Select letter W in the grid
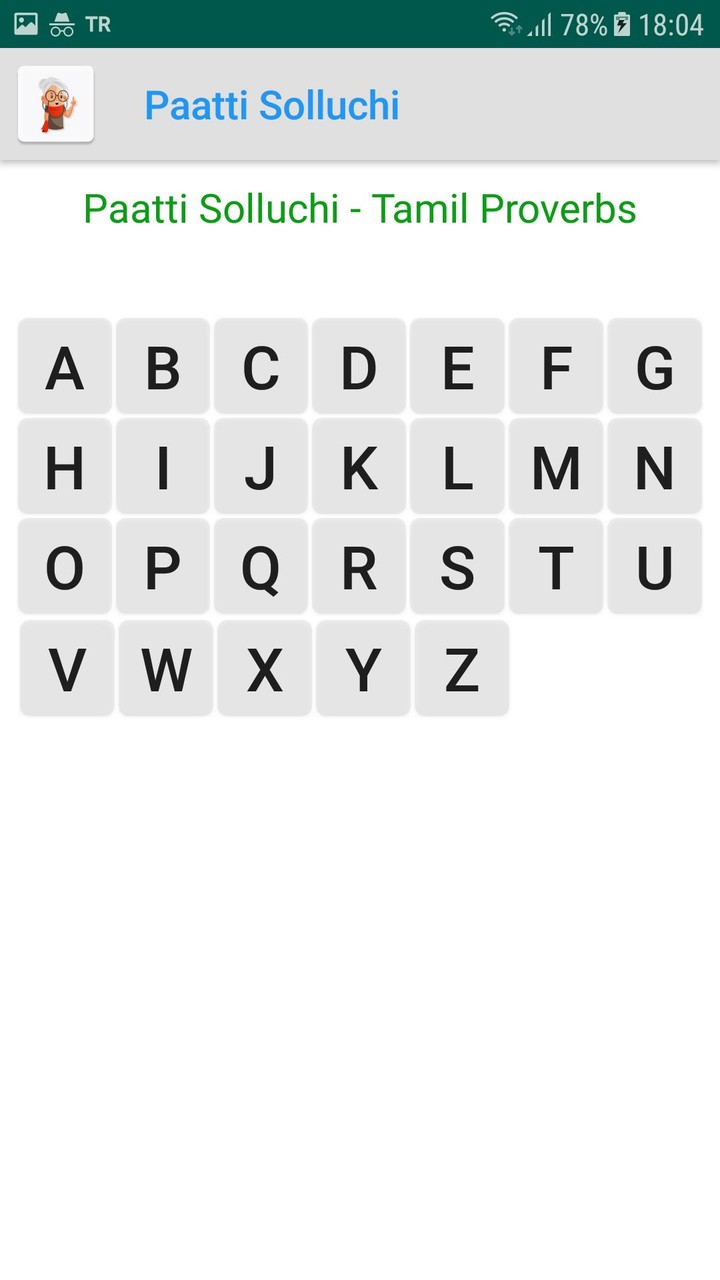The height and width of the screenshot is (1280, 720). [166, 669]
